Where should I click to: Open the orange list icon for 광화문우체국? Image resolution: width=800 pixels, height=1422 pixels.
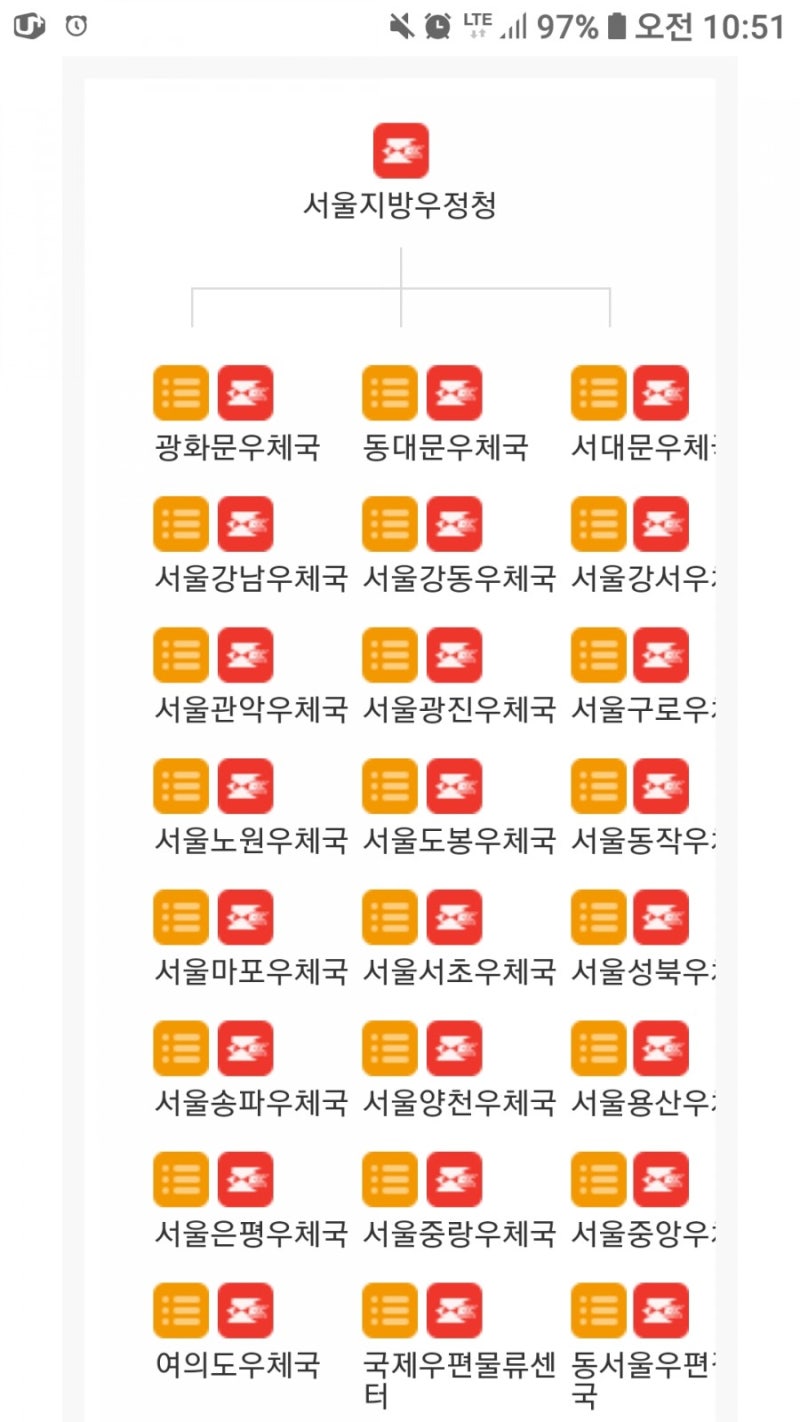(181, 393)
